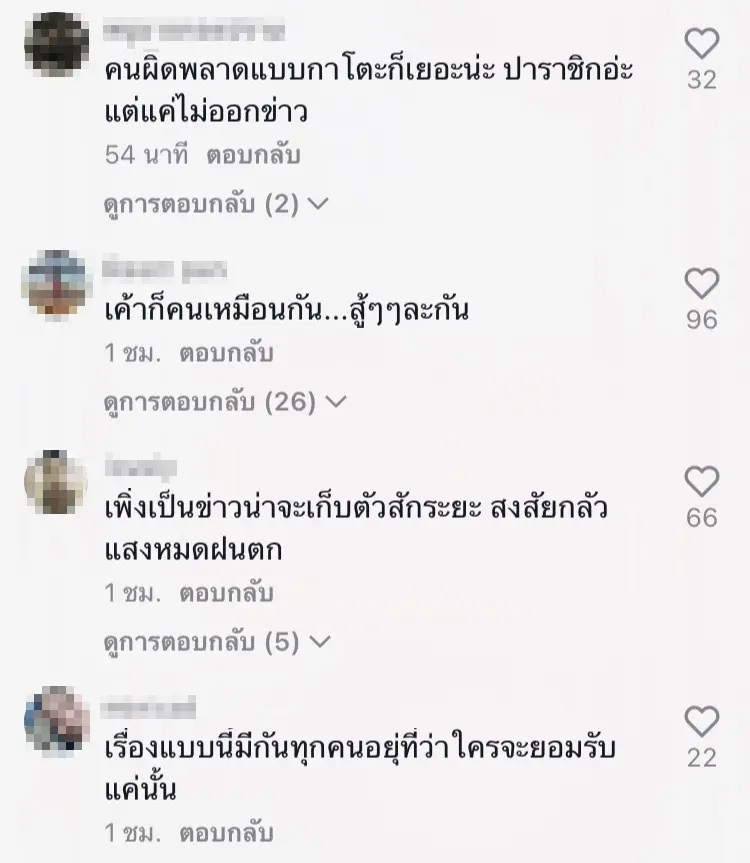This screenshot has width=750, height=863.
Task: Reply to the เค้าก็คนเหมือนกัน comment
Action: pyautogui.click(x=226, y=353)
